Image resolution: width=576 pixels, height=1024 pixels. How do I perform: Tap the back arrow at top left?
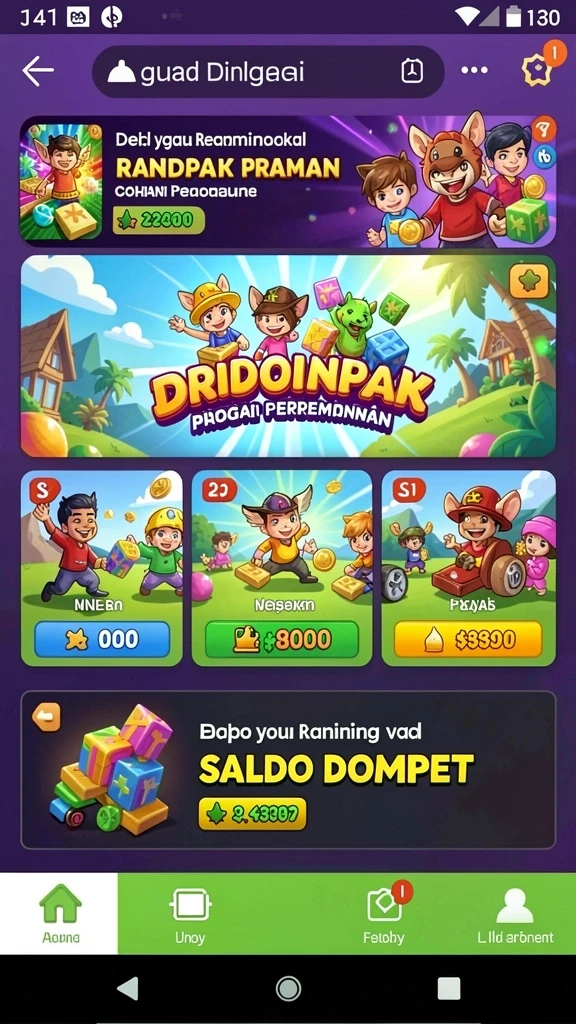click(38, 71)
